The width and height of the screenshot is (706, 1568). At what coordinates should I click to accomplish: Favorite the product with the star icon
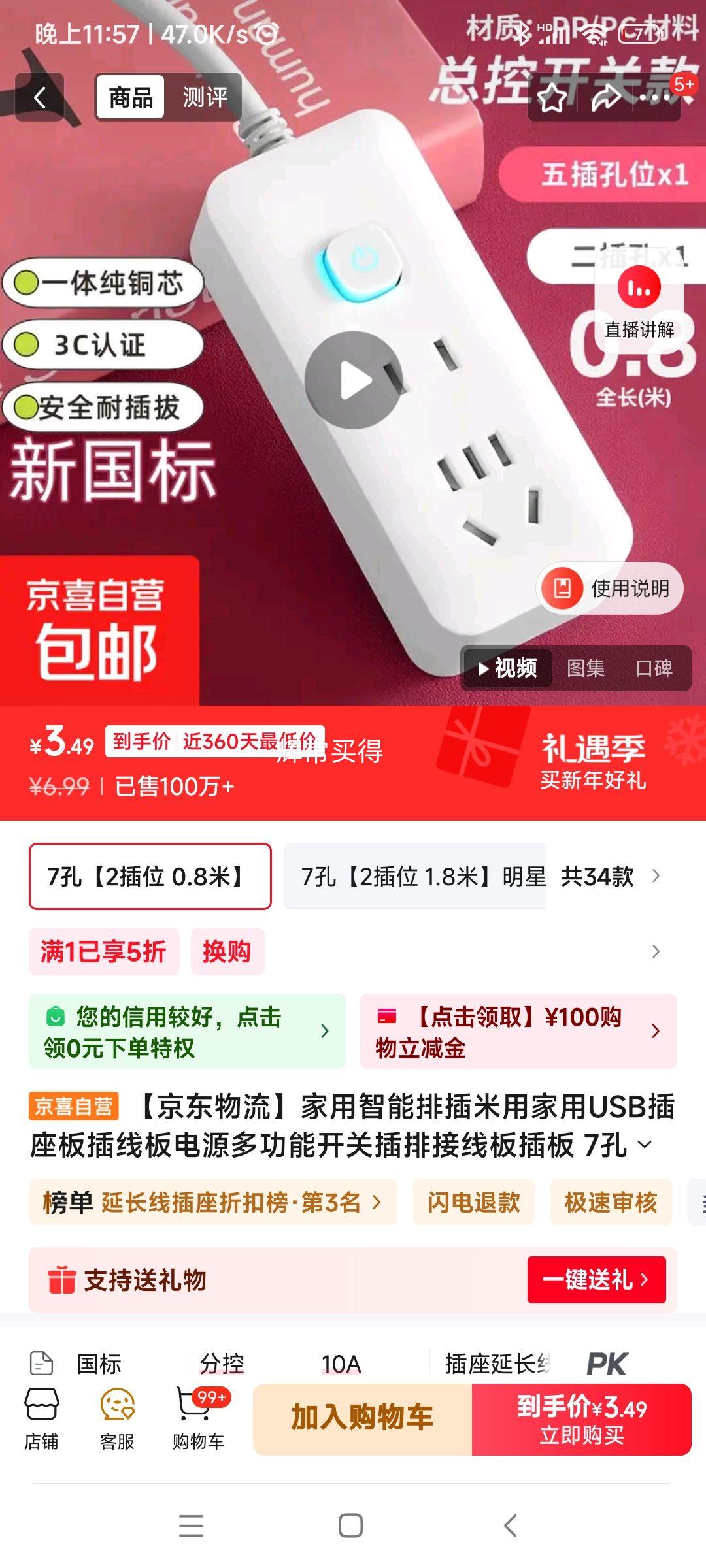[x=552, y=97]
